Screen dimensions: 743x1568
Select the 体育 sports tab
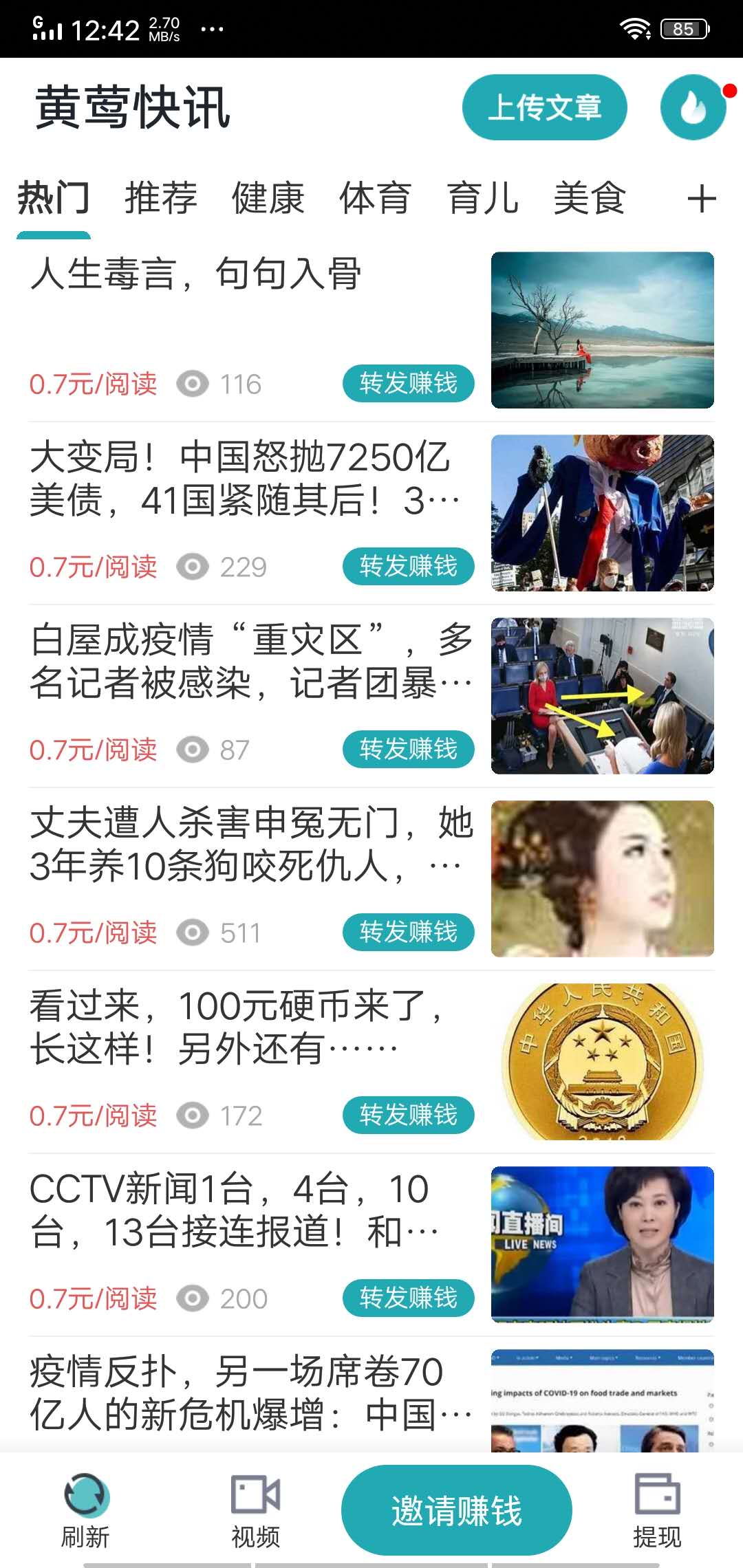pyautogui.click(x=376, y=199)
